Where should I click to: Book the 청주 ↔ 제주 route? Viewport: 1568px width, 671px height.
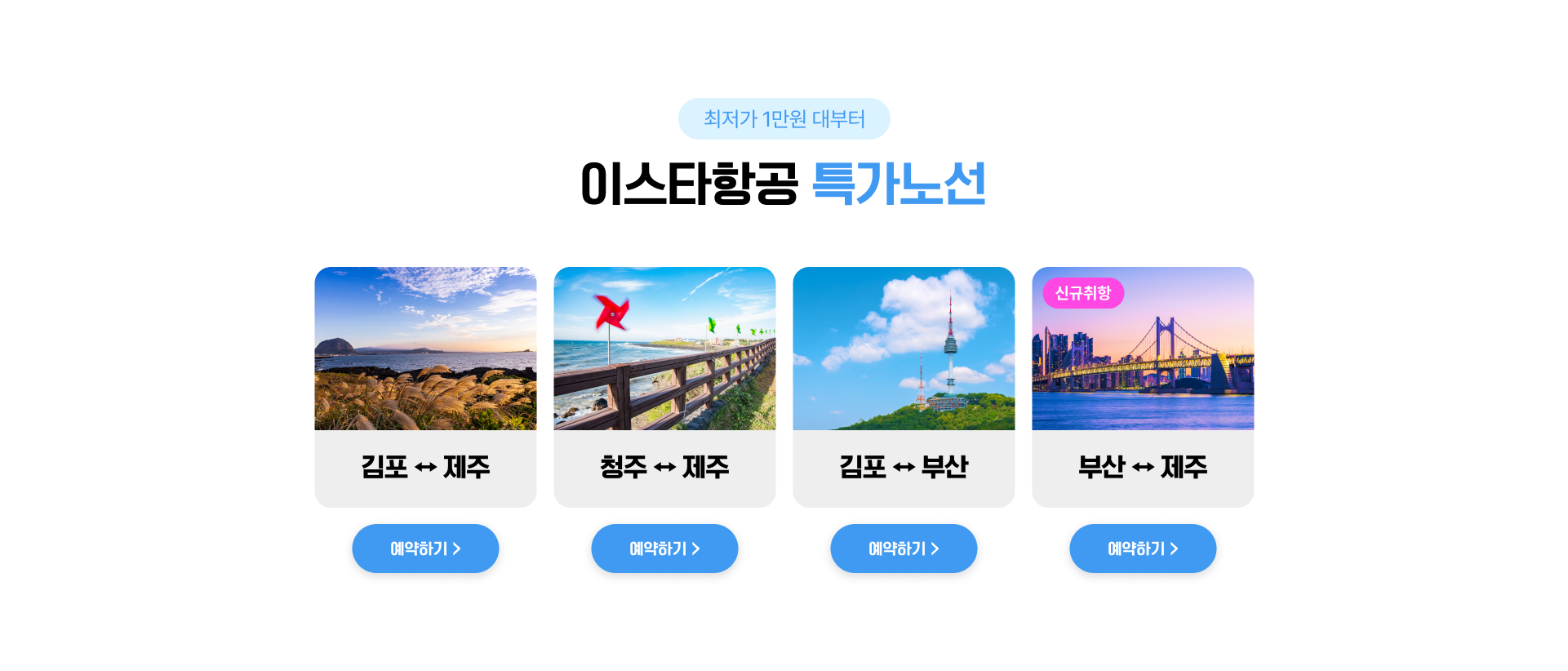(664, 549)
